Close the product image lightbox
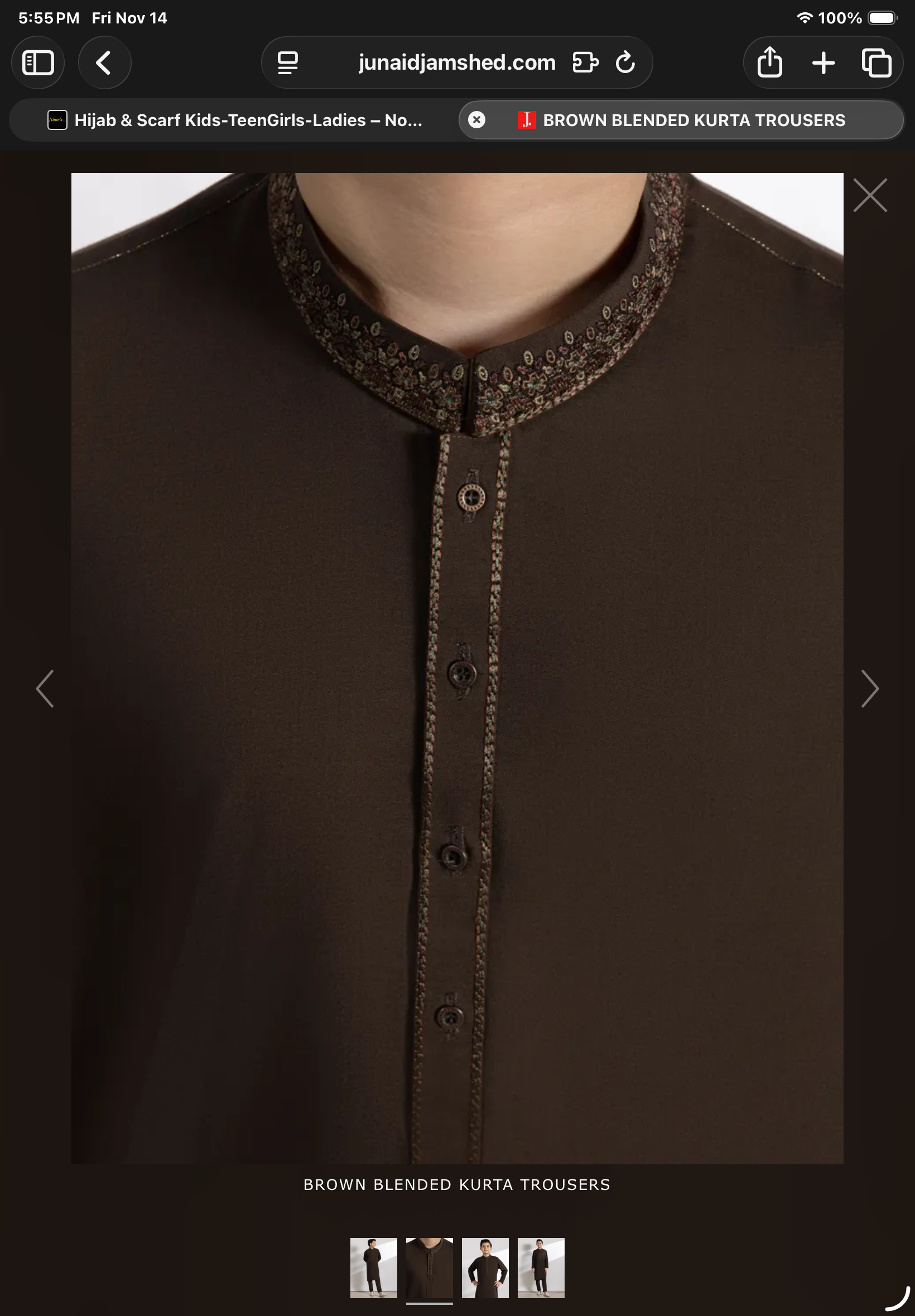915x1316 pixels. coord(870,195)
